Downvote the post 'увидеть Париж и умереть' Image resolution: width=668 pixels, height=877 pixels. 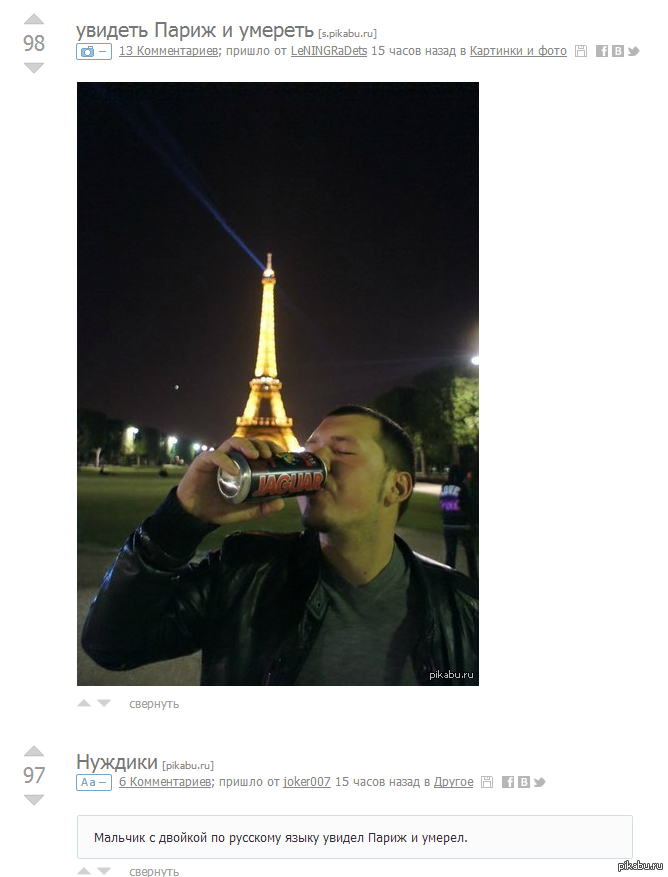(34, 68)
